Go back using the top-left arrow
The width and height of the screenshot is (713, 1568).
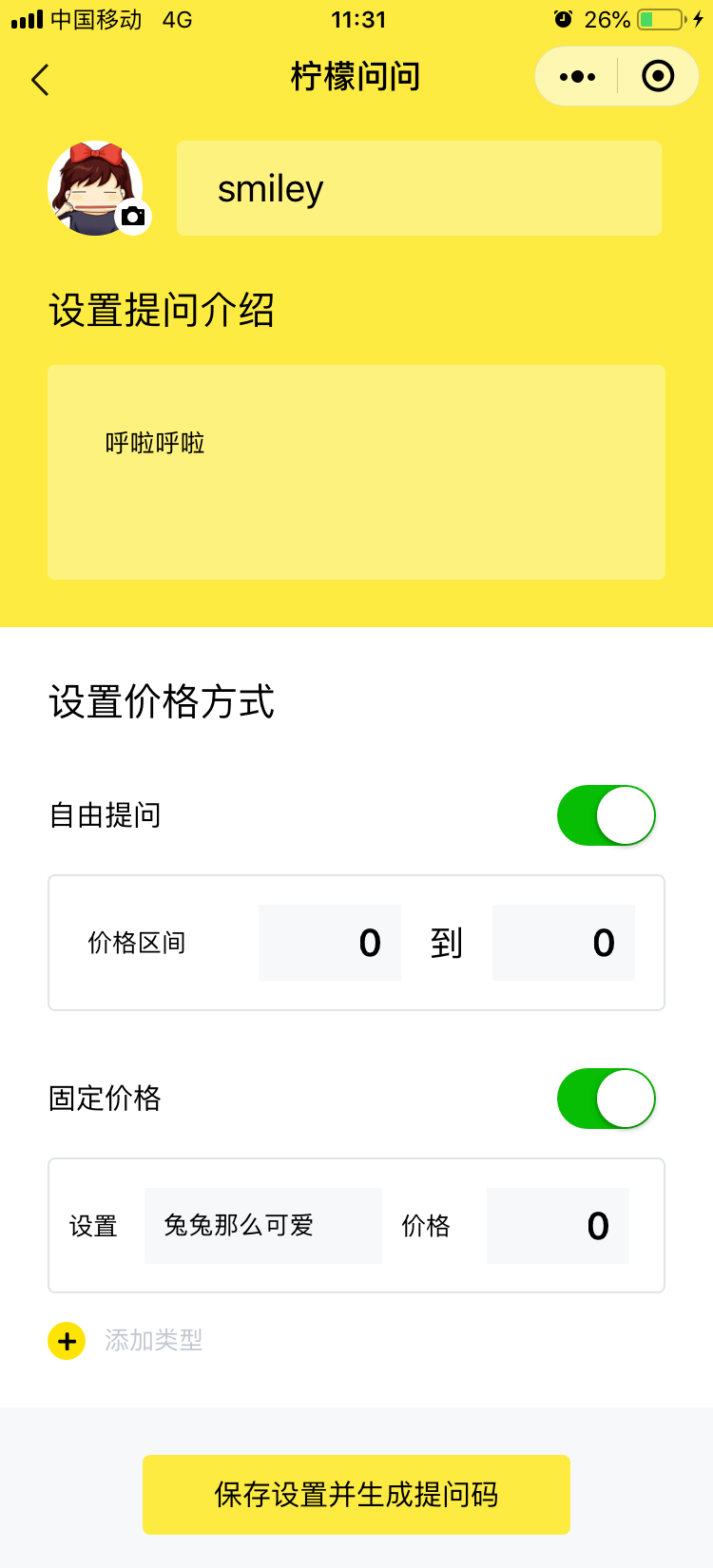[x=40, y=80]
